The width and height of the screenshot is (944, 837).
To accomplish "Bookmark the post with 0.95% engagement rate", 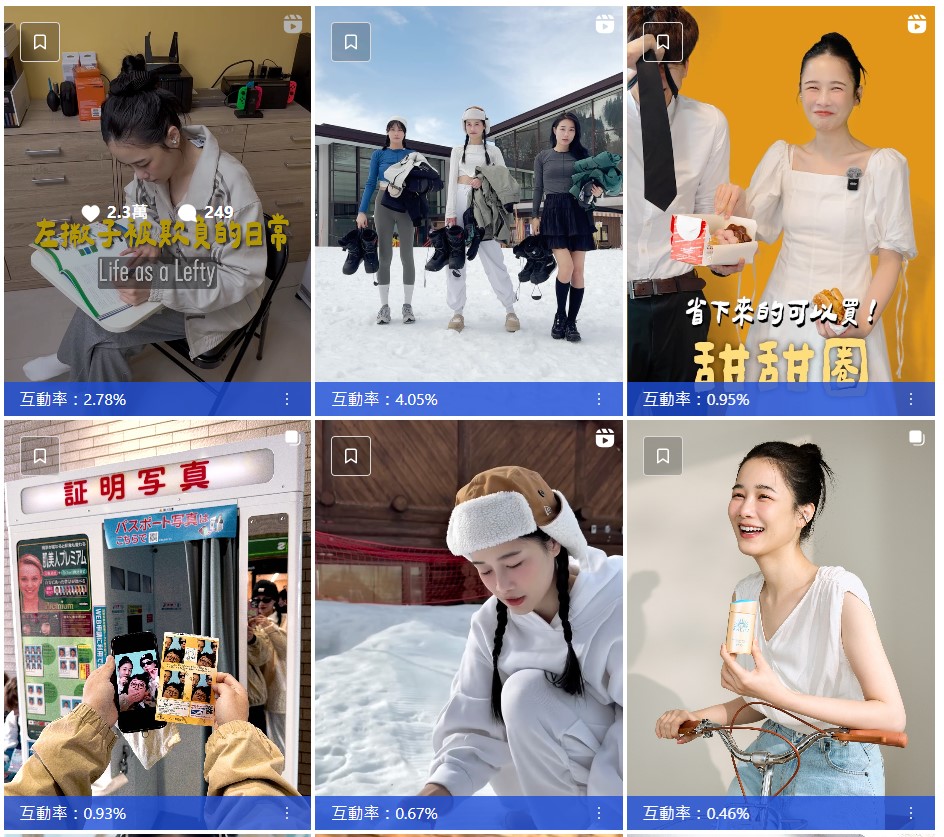I will pyautogui.click(x=663, y=42).
